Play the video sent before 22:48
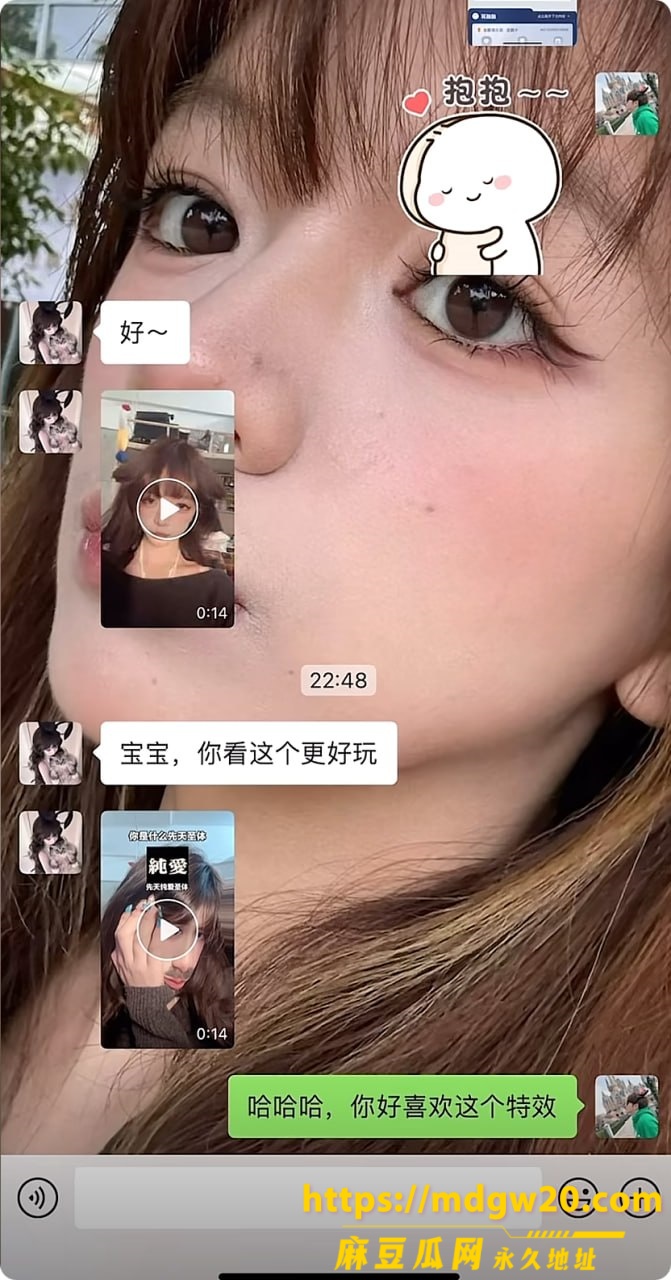Viewport: 671px width, 1280px height. 167,509
